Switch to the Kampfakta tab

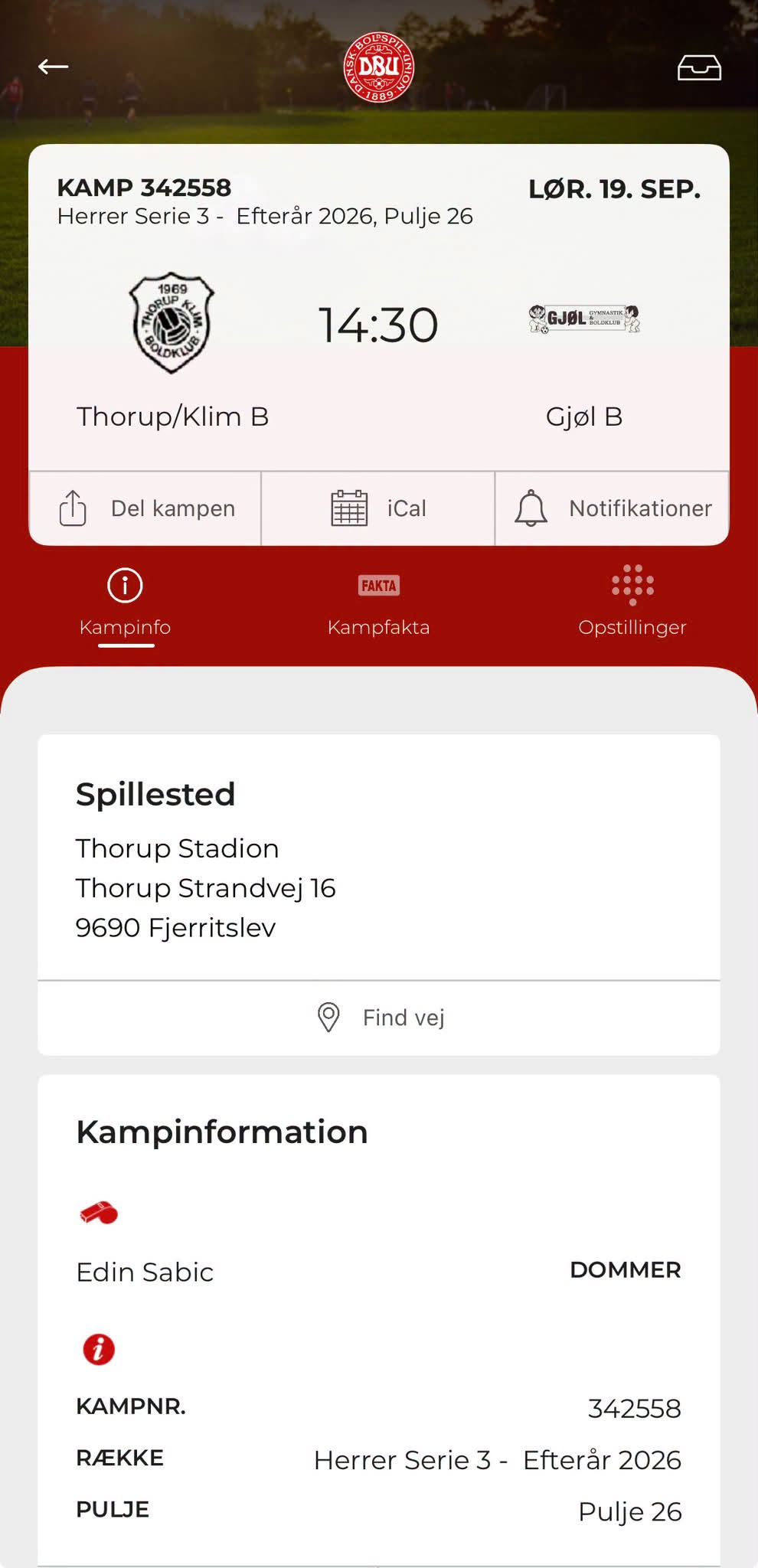378,605
